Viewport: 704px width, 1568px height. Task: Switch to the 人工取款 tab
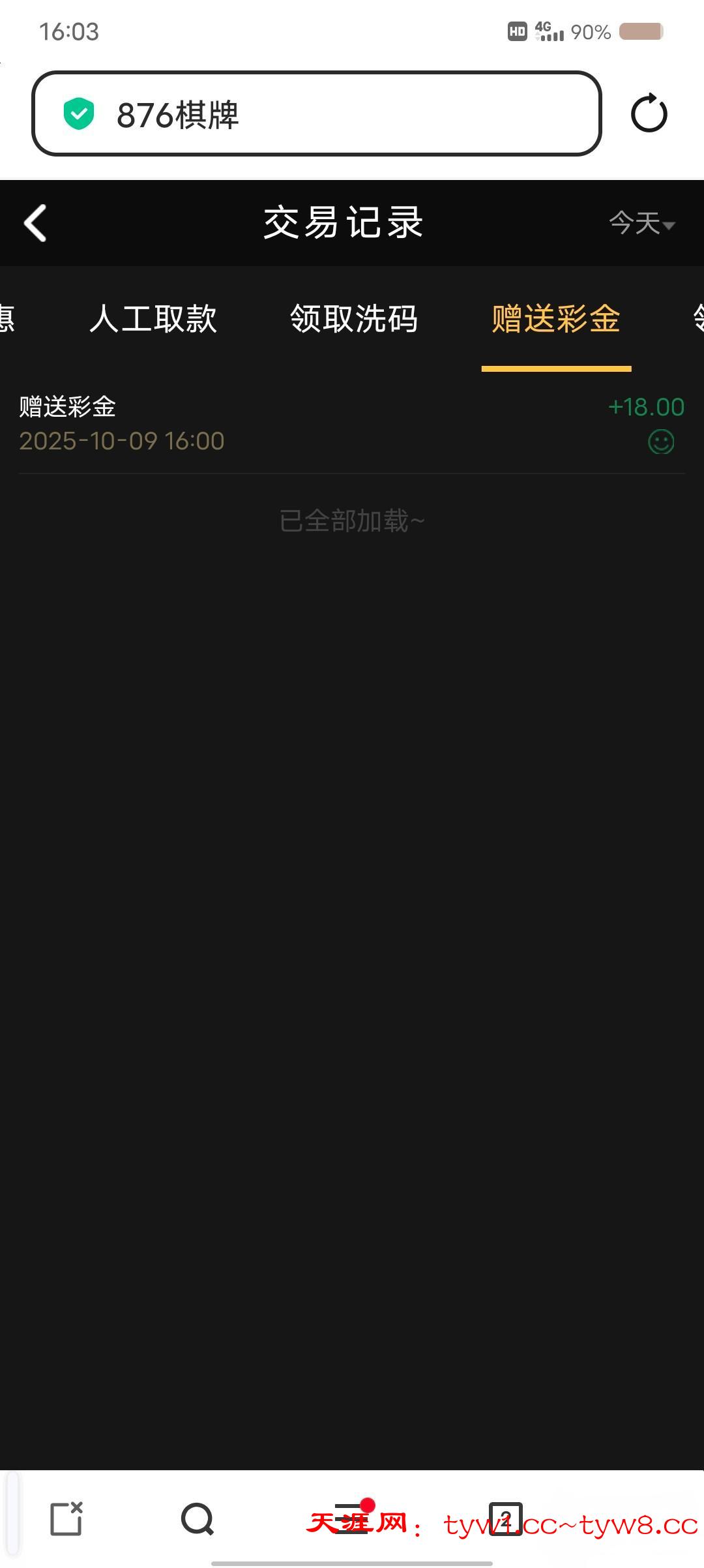(x=153, y=319)
